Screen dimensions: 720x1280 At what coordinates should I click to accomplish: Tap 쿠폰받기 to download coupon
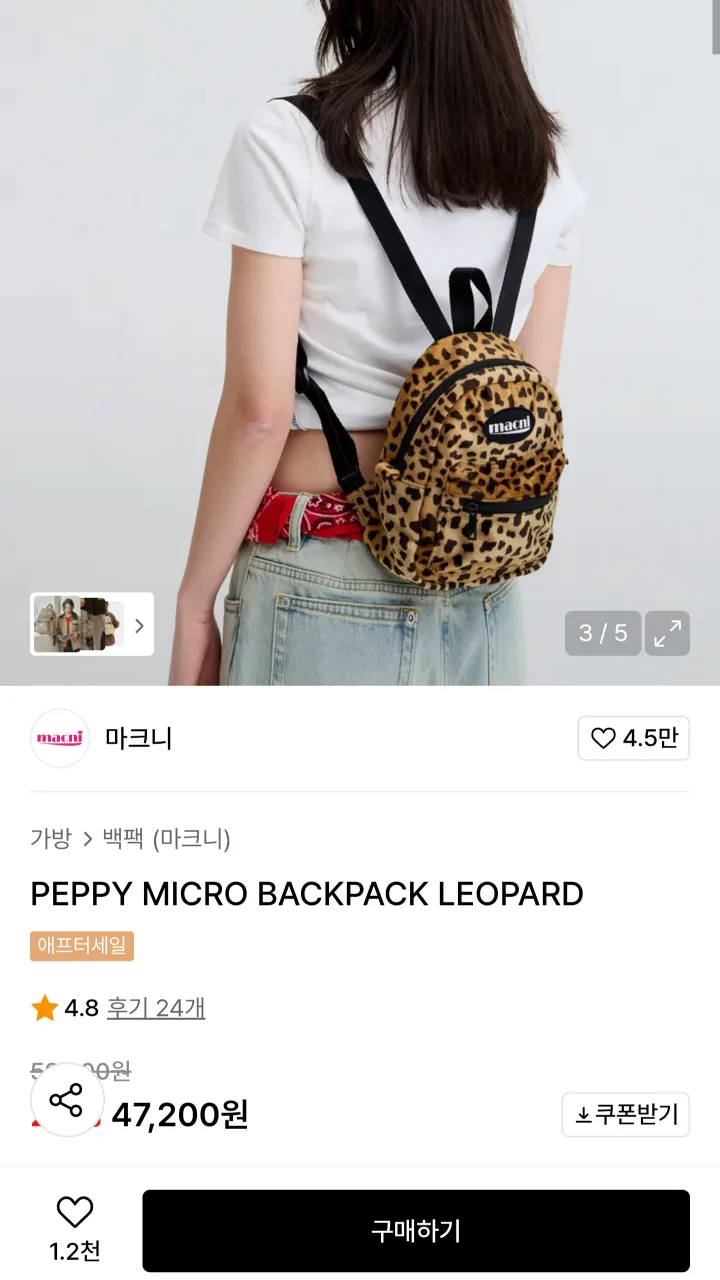click(626, 1114)
